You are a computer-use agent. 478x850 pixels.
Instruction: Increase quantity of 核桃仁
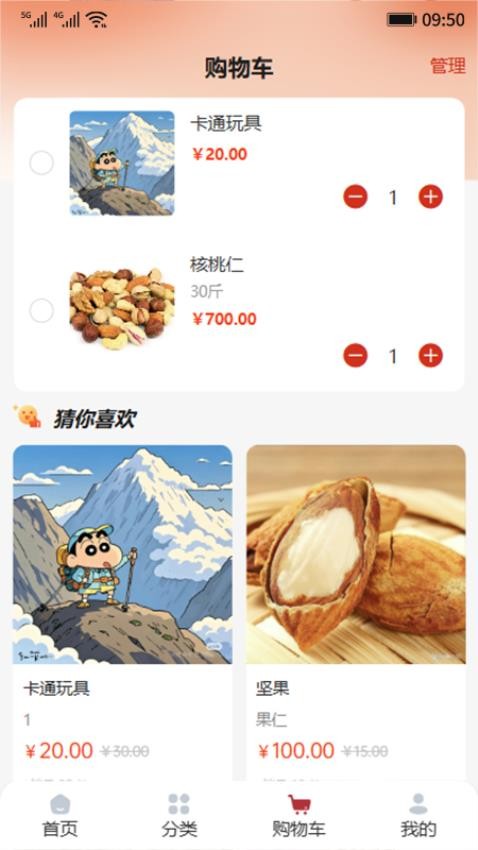tap(431, 356)
